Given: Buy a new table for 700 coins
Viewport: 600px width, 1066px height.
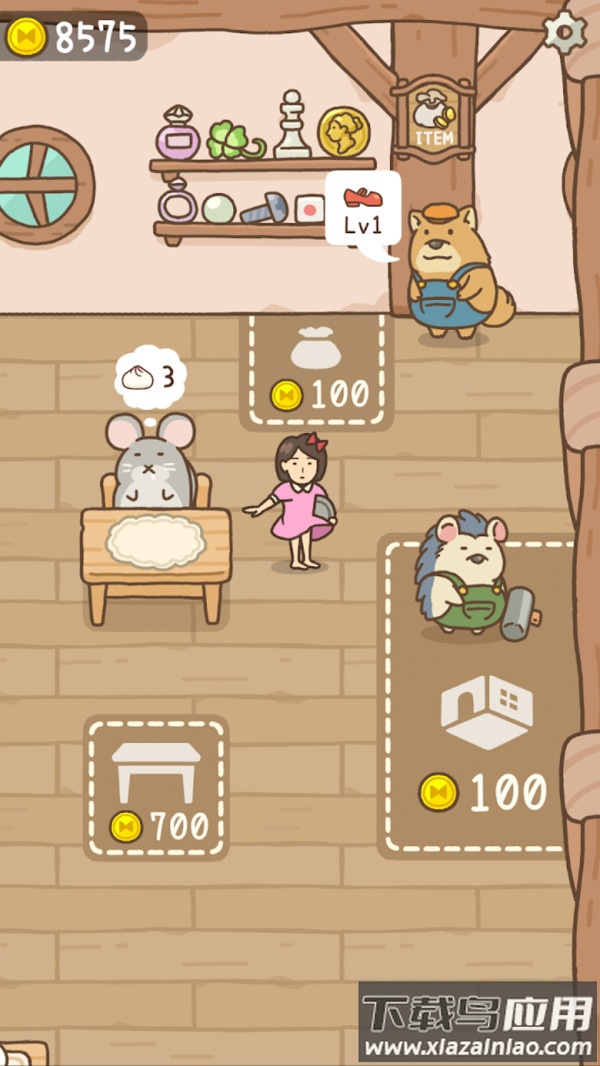Looking at the screenshot, I should [x=158, y=788].
